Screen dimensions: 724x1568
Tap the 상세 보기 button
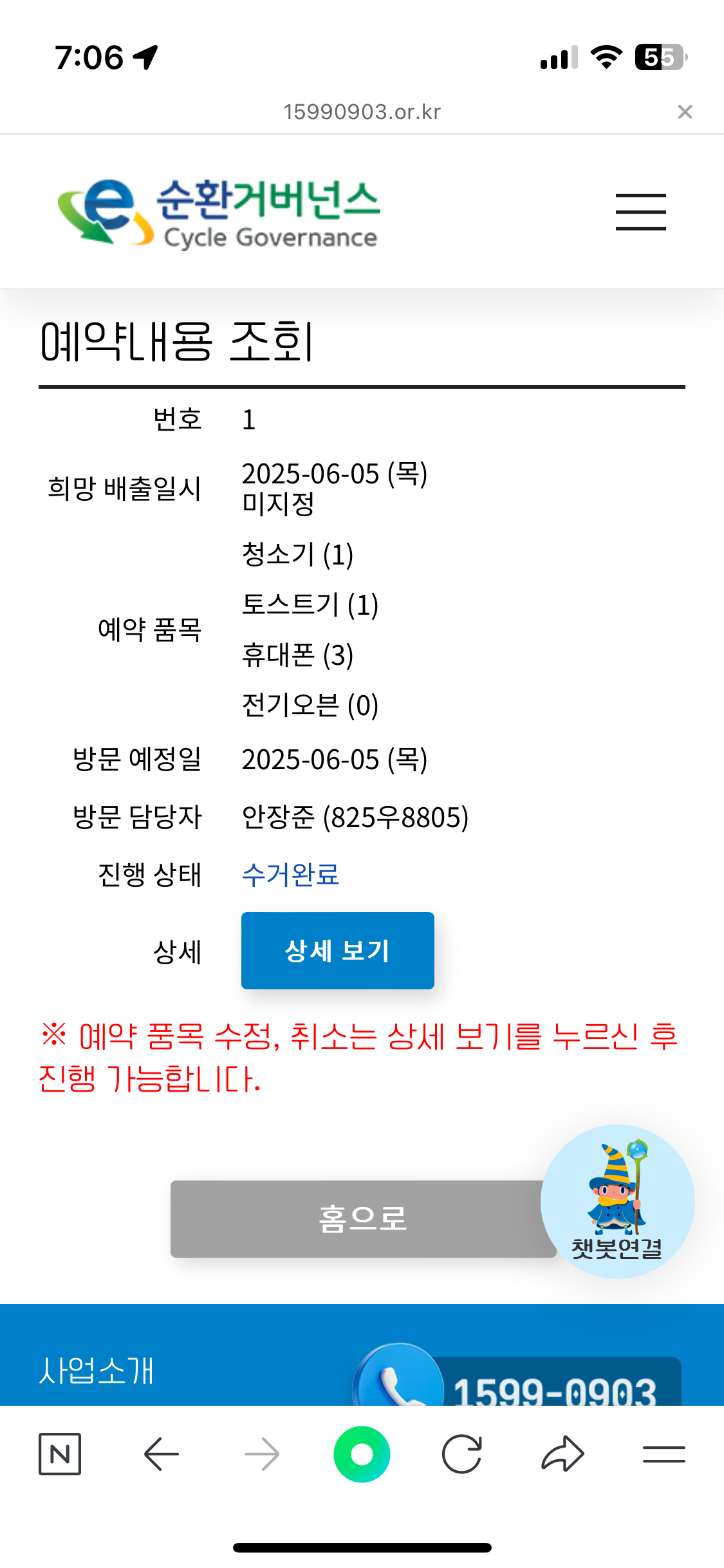click(x=337, y=950)
